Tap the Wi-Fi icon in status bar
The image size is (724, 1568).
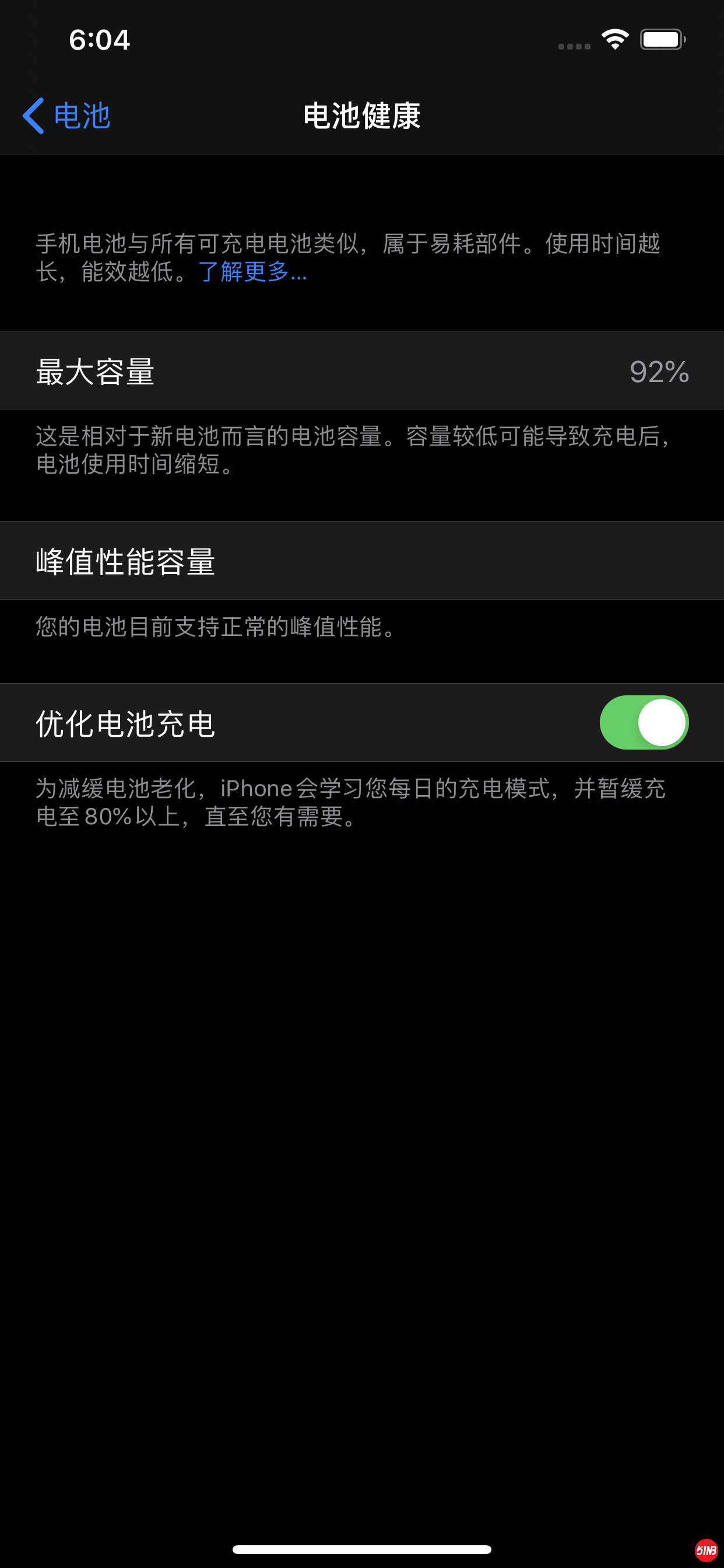614,38
